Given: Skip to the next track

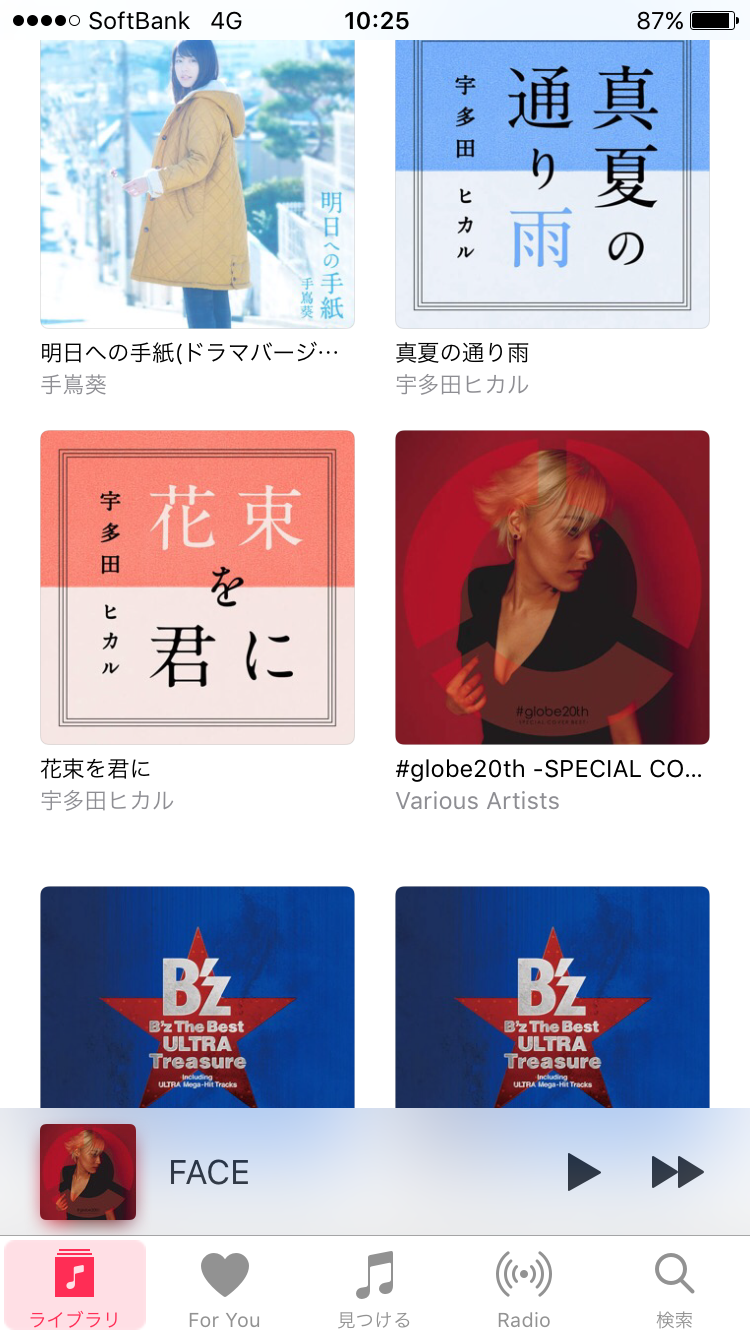Looking at the screenshot, I should 677,1172.
